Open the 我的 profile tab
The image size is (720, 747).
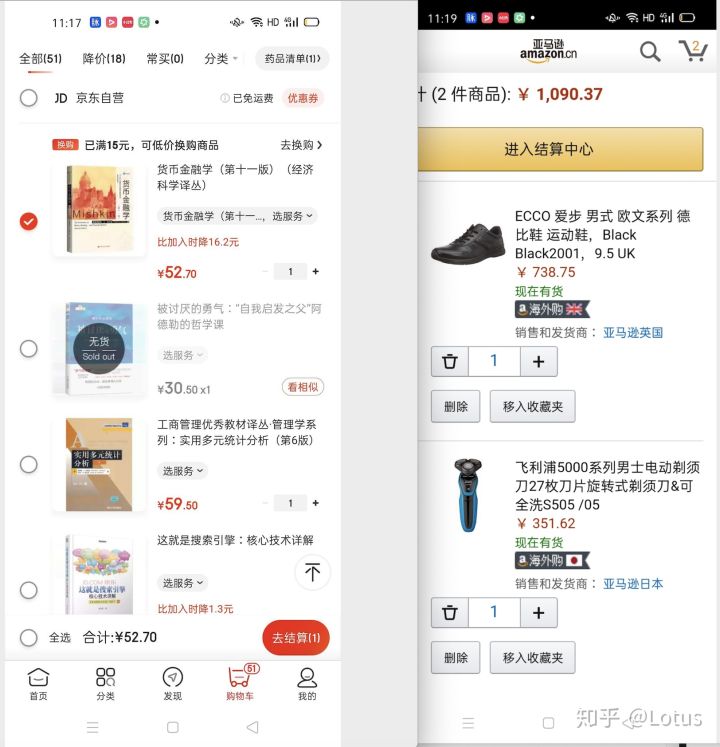coord(307,683)
